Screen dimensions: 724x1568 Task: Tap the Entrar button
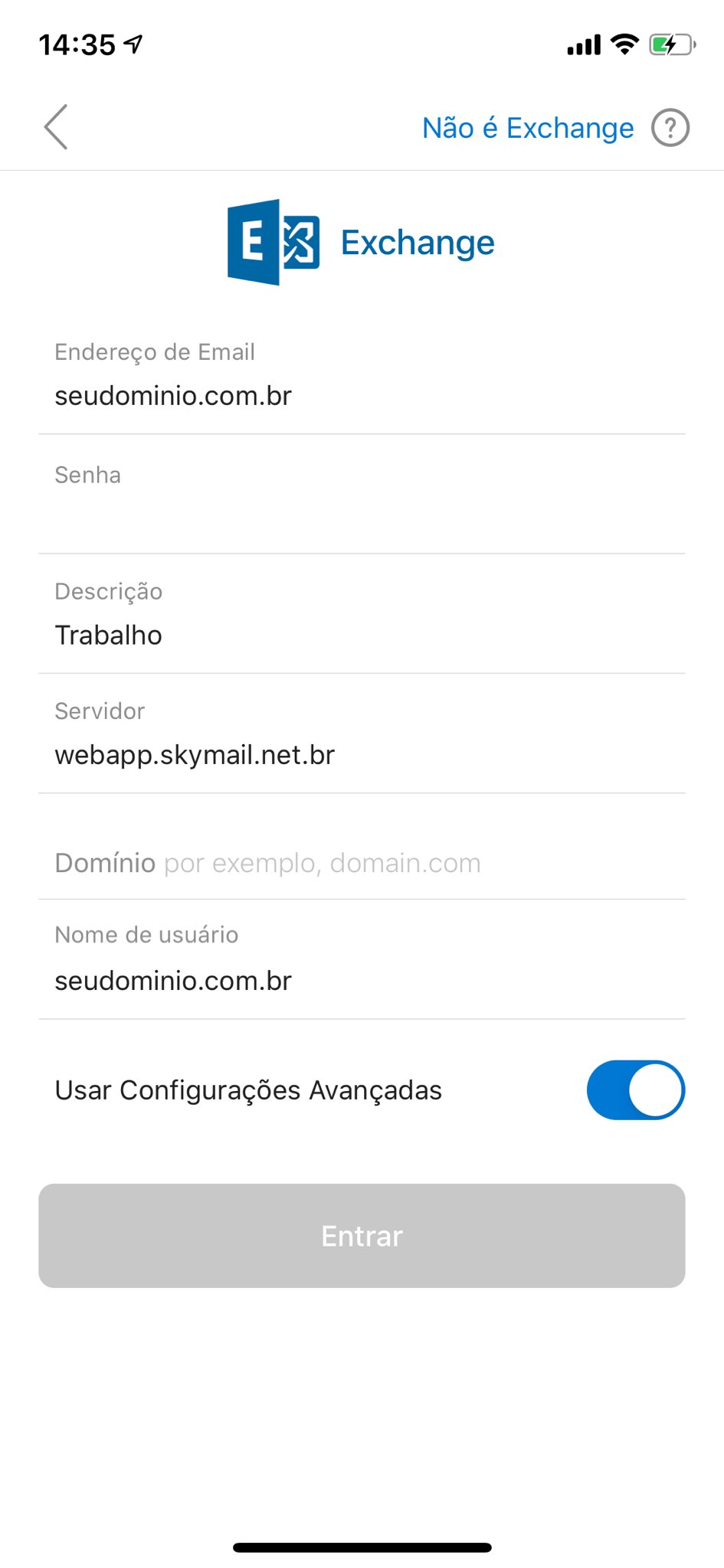(x=362, y=1236)
